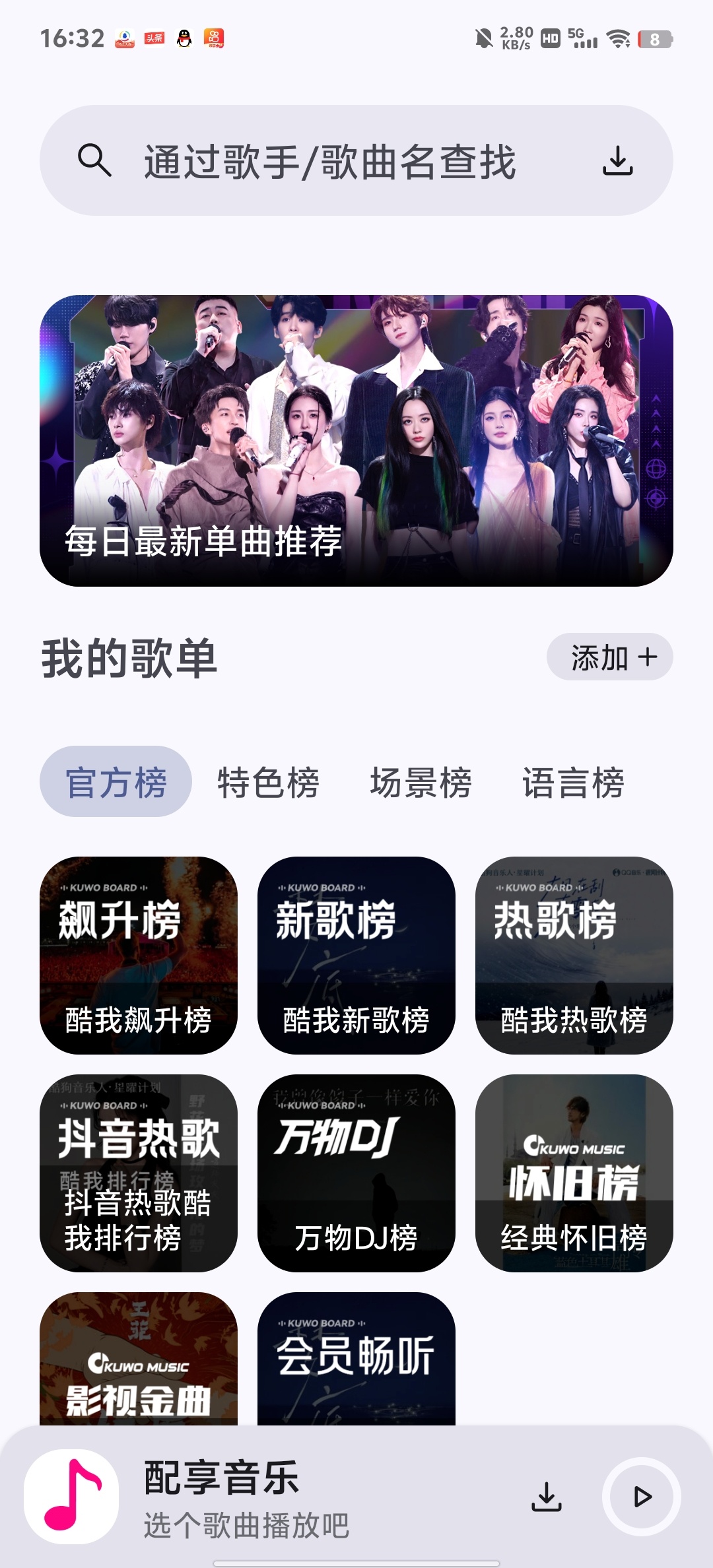Viewport: 713px width, 1568px height.
Task: Switch to the 特色榜 tab
Action: pyautogui.click(x=267, y=782)
